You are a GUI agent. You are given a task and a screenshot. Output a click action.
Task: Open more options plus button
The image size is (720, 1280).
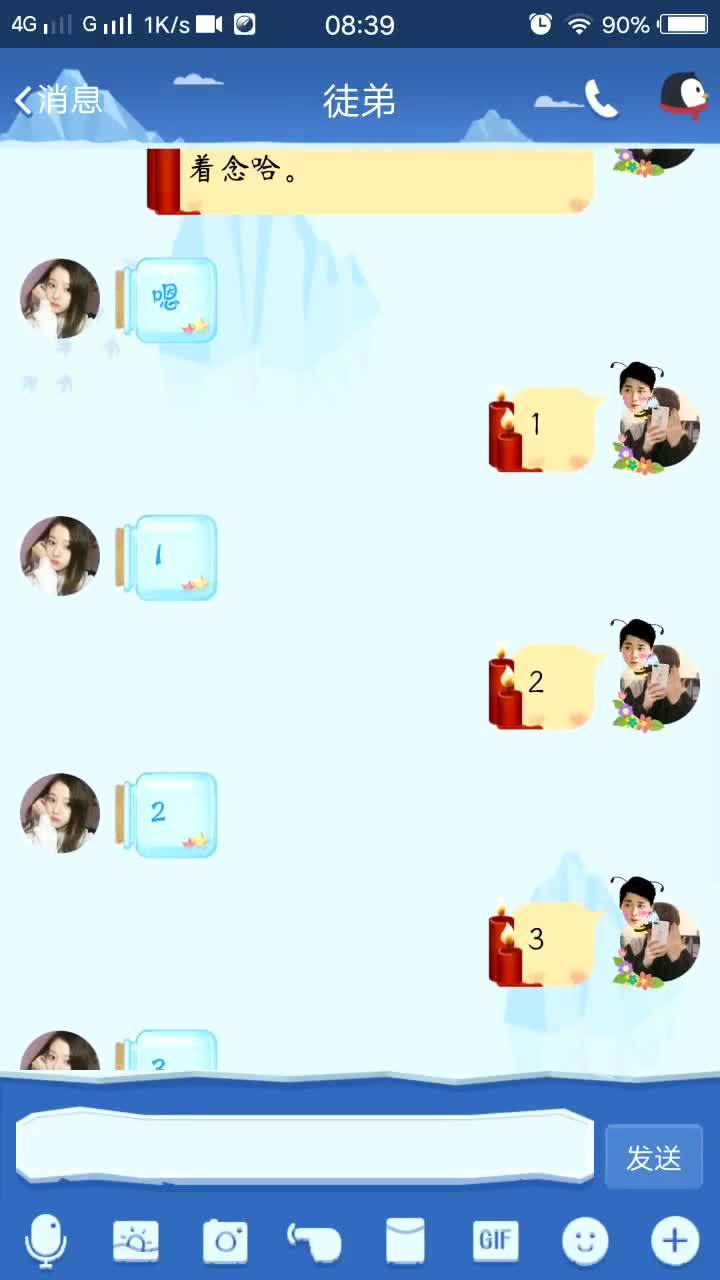click(675, 1242)
